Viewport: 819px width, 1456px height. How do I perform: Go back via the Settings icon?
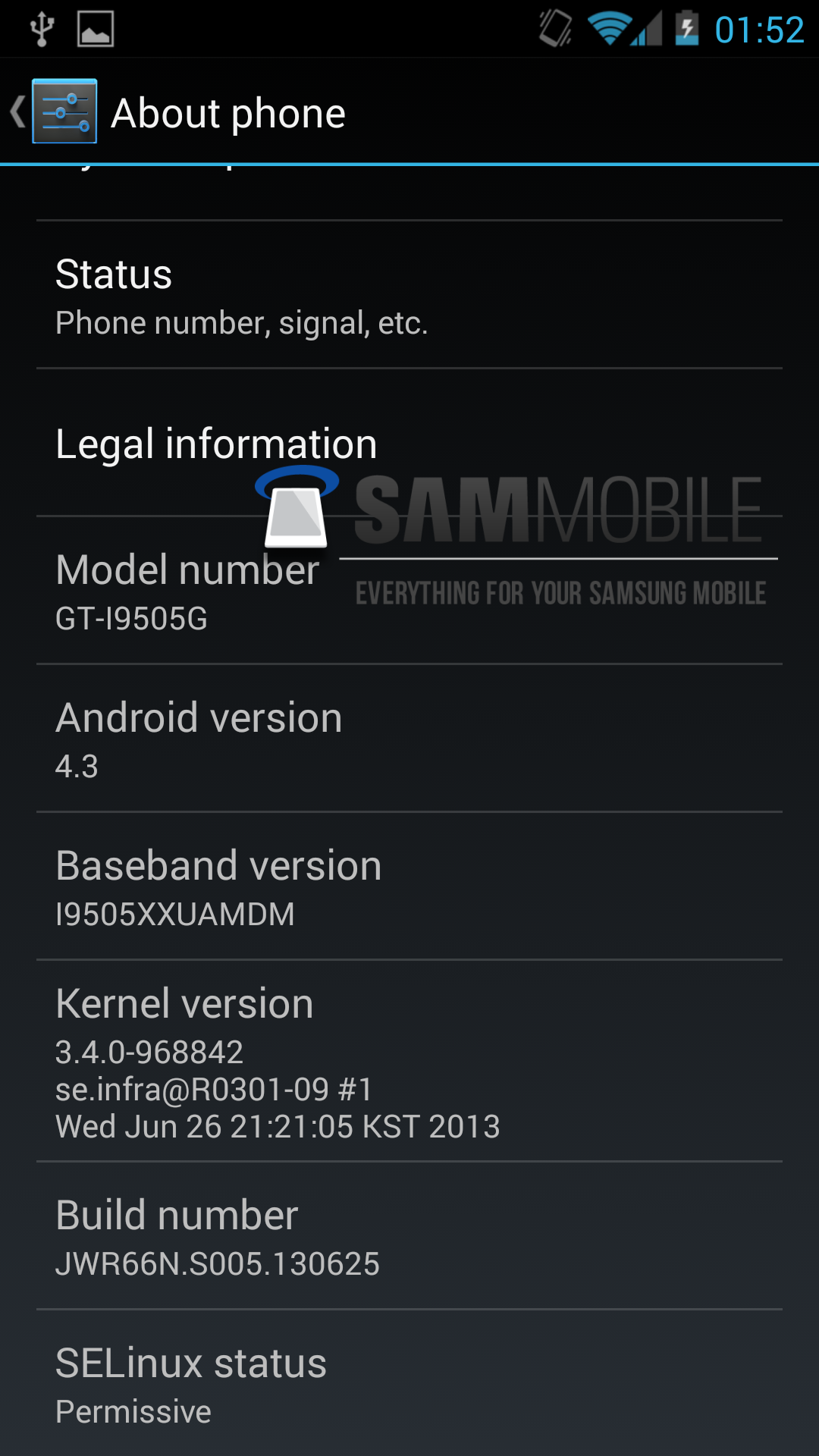[x=64, y=111]
